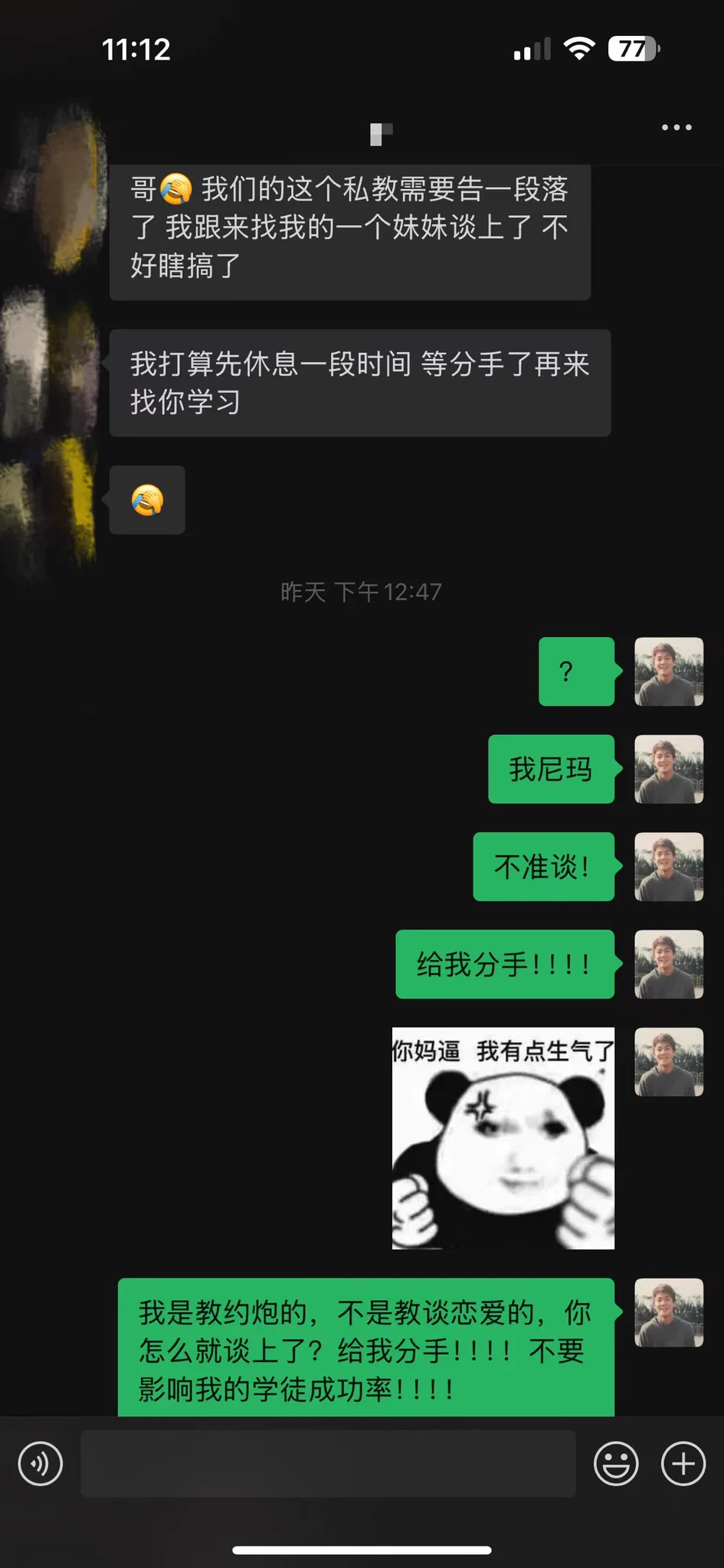Open the emoji sticker panel

click(616, 1463)
